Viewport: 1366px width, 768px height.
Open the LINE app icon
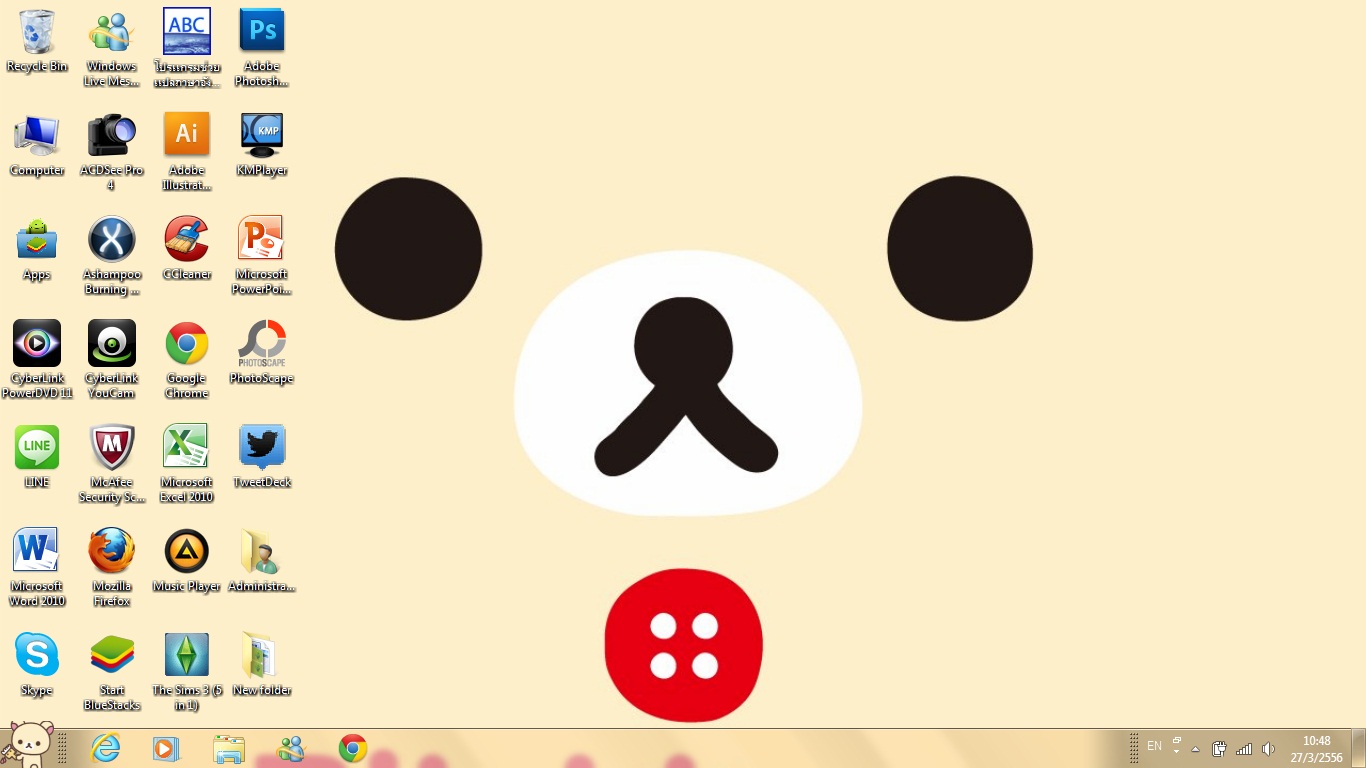click(x=37, y=447)
